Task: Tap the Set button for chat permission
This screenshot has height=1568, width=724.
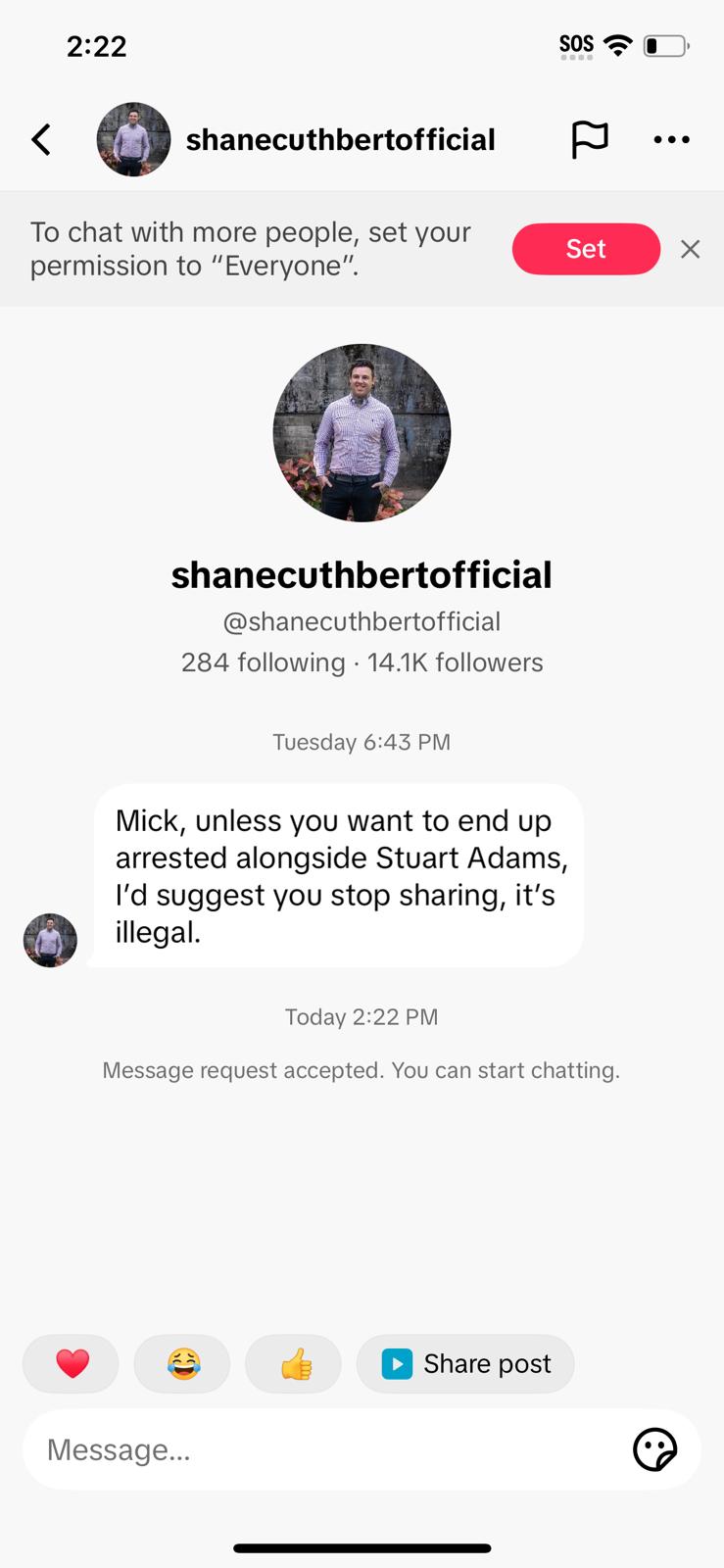Action: coord(586,249)
